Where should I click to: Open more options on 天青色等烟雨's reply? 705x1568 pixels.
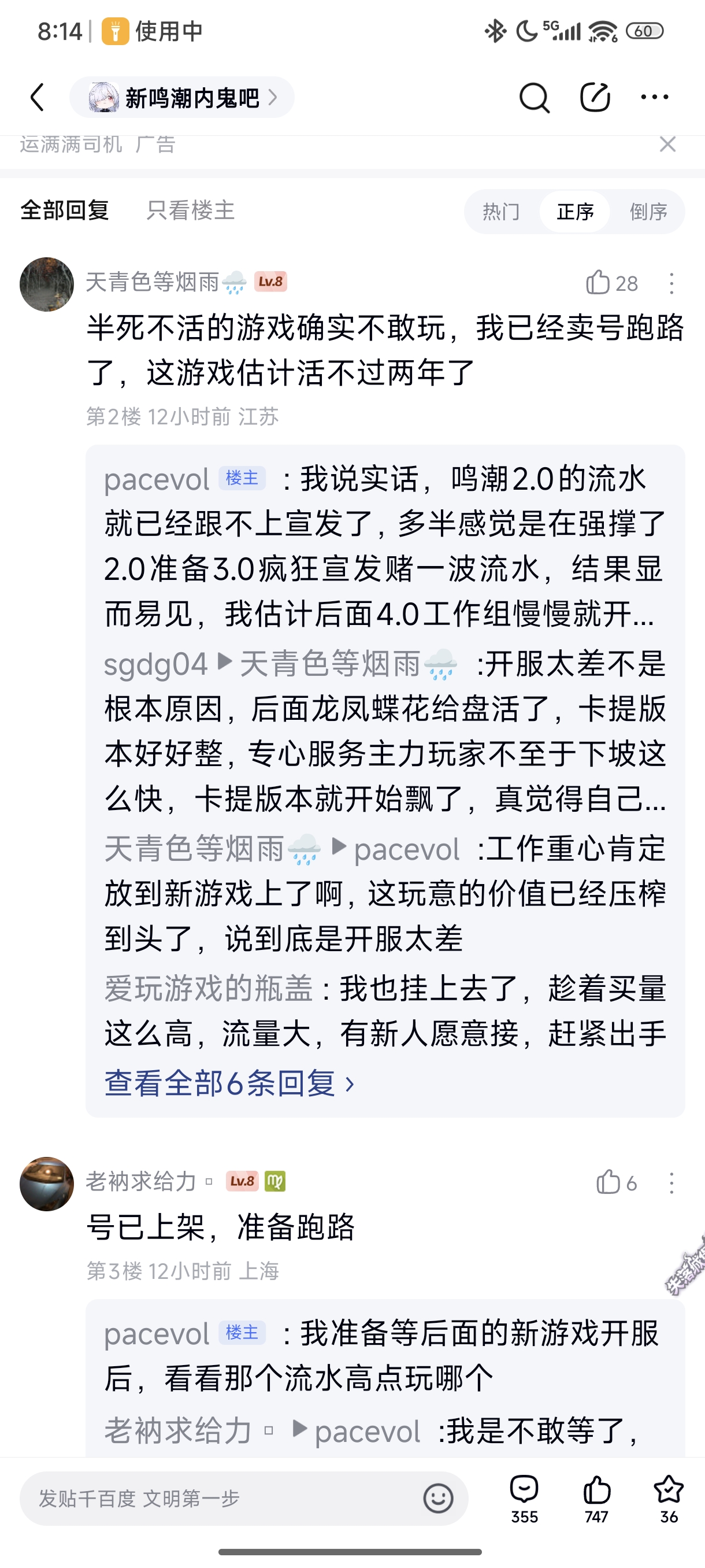coord(671,284)
